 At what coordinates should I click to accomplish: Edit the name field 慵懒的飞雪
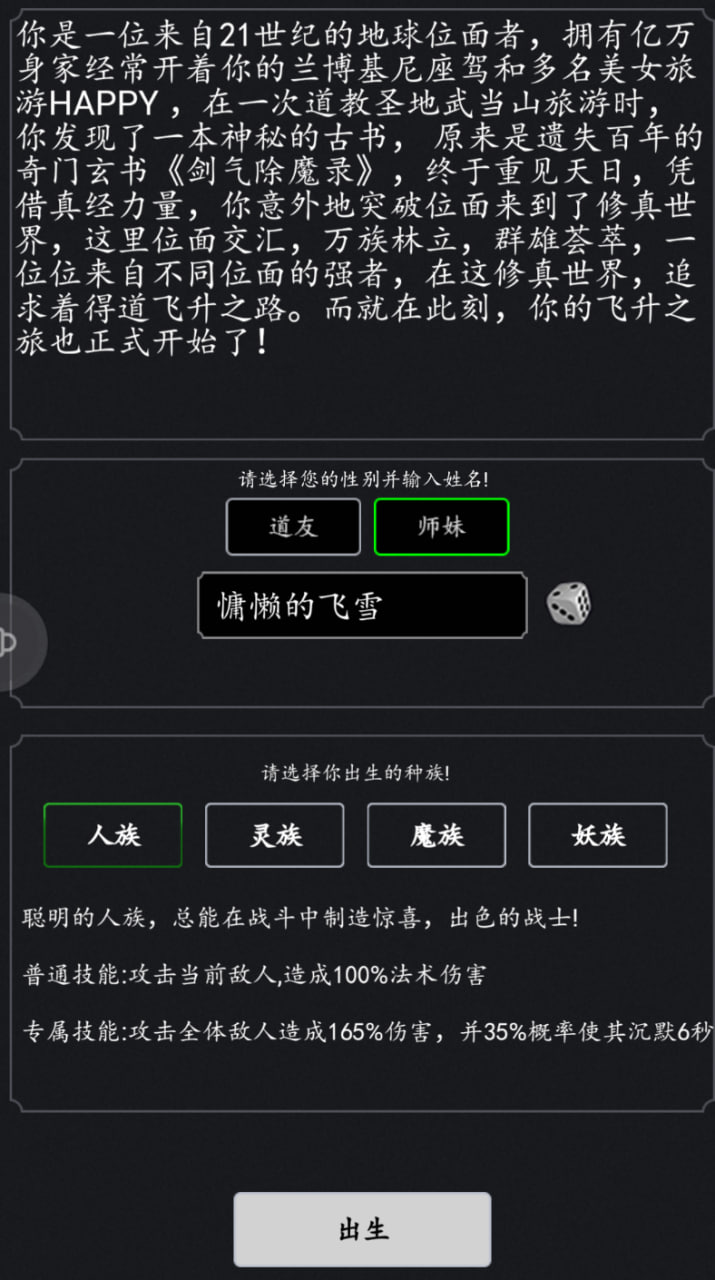coord(362,605)
